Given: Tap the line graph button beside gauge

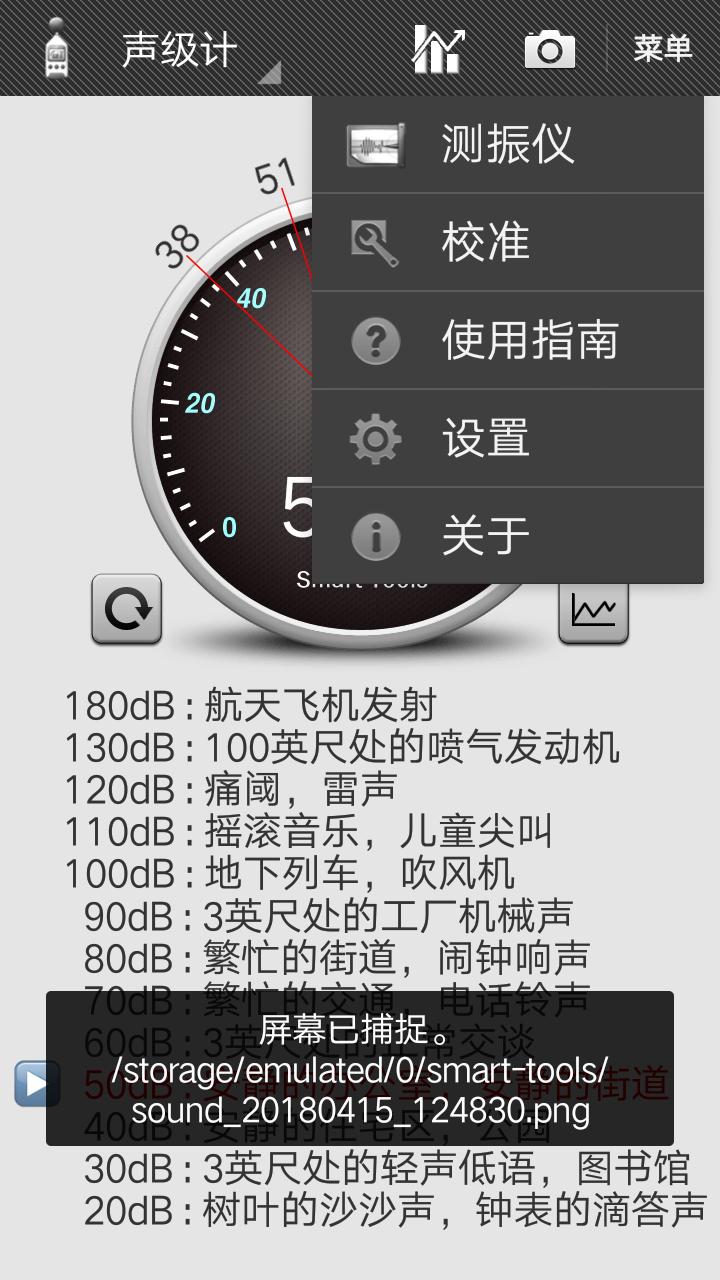Looking at the screenshot, I should coord(593,610).
